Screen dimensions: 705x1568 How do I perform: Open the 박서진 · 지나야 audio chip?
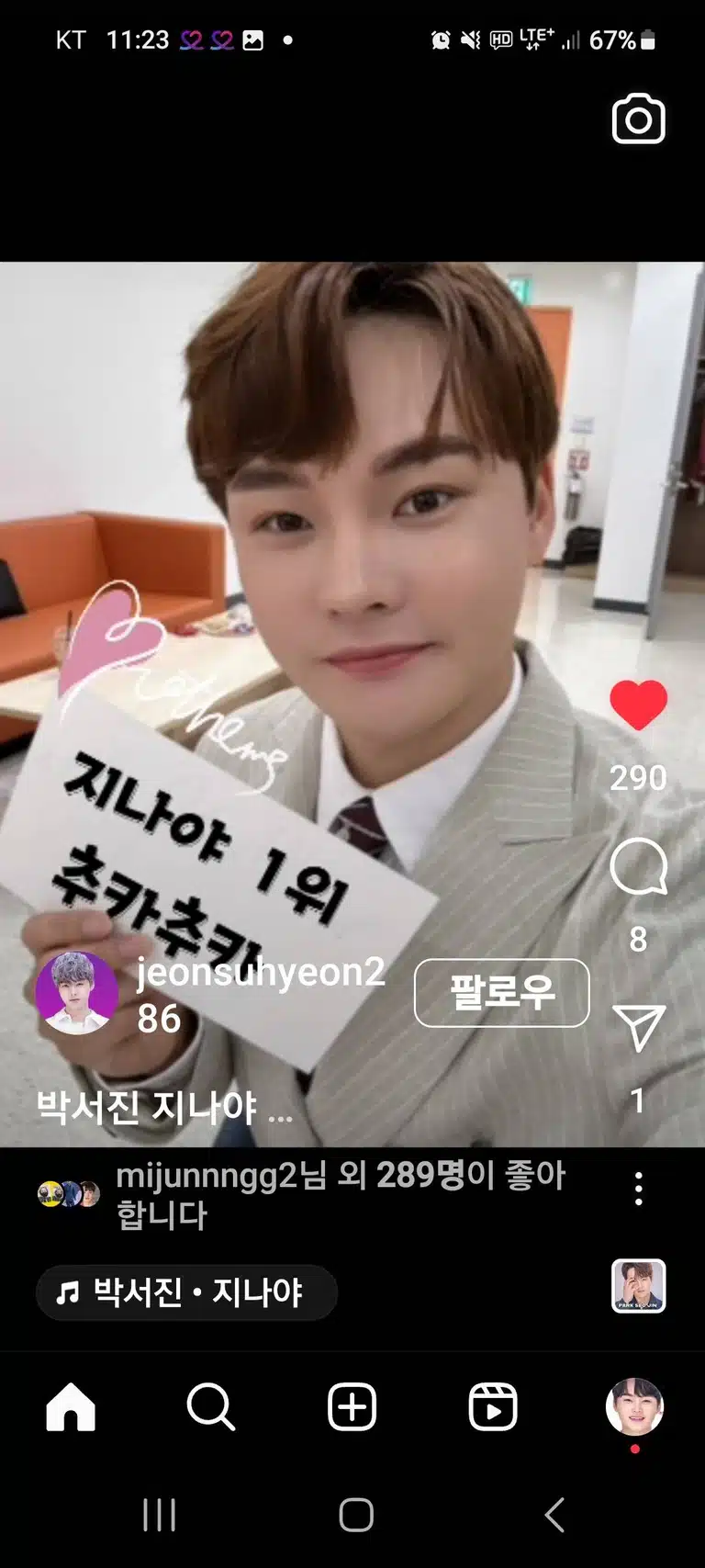pyautogui.click(x=186, y=1292)
